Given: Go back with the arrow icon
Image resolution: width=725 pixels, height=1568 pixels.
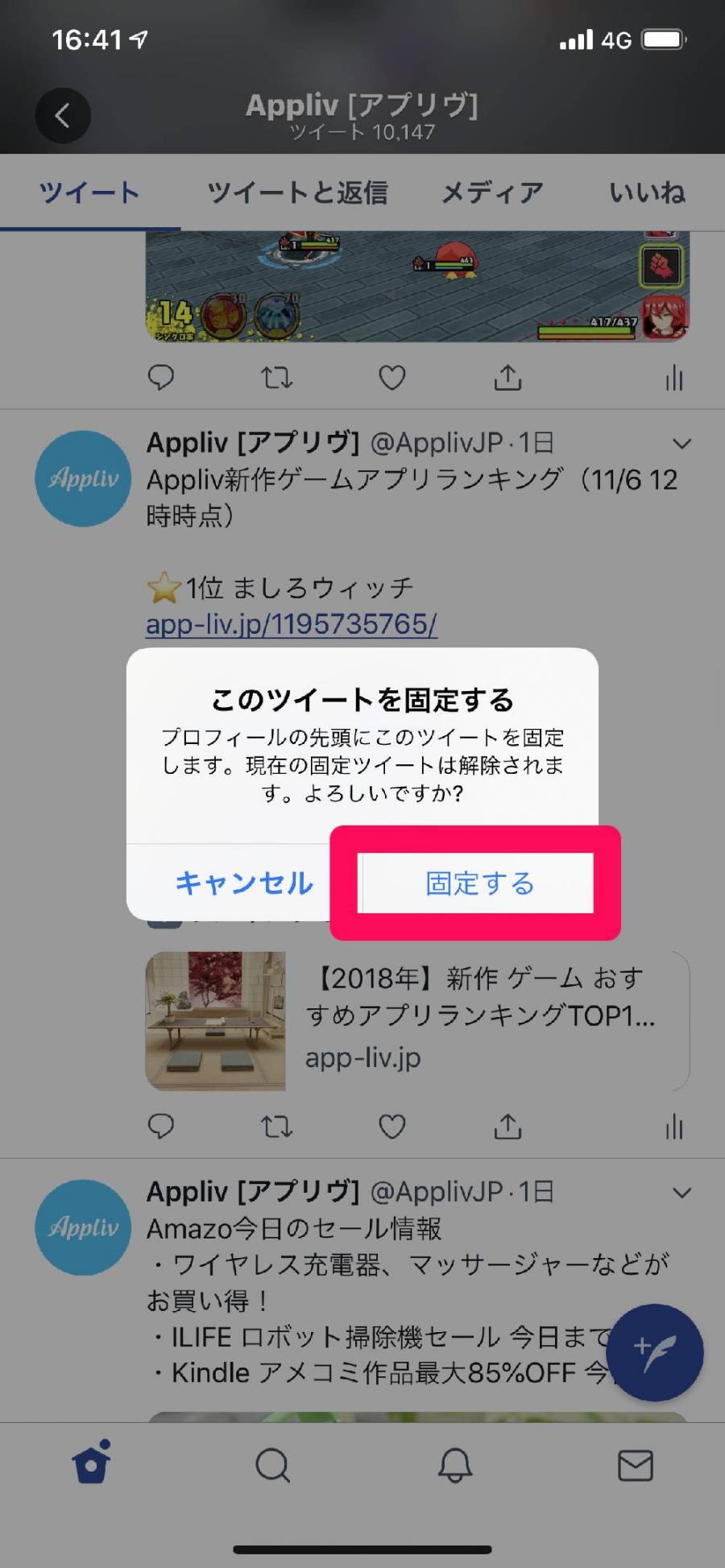Looking at the screenshot, I should 63,116.
